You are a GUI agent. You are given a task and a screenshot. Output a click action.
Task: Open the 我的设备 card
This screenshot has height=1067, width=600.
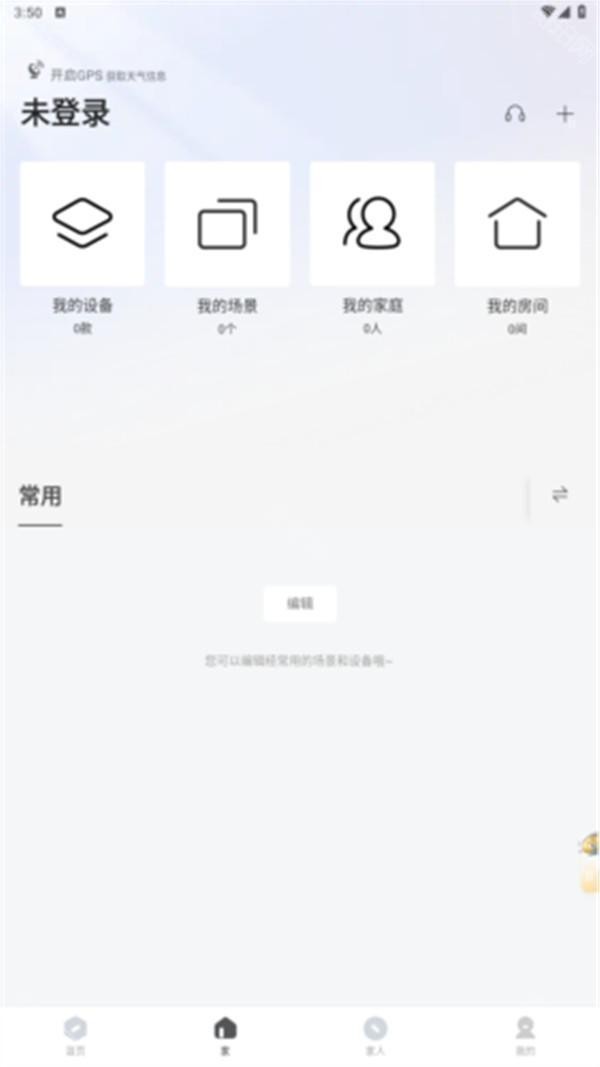(83, 225)
